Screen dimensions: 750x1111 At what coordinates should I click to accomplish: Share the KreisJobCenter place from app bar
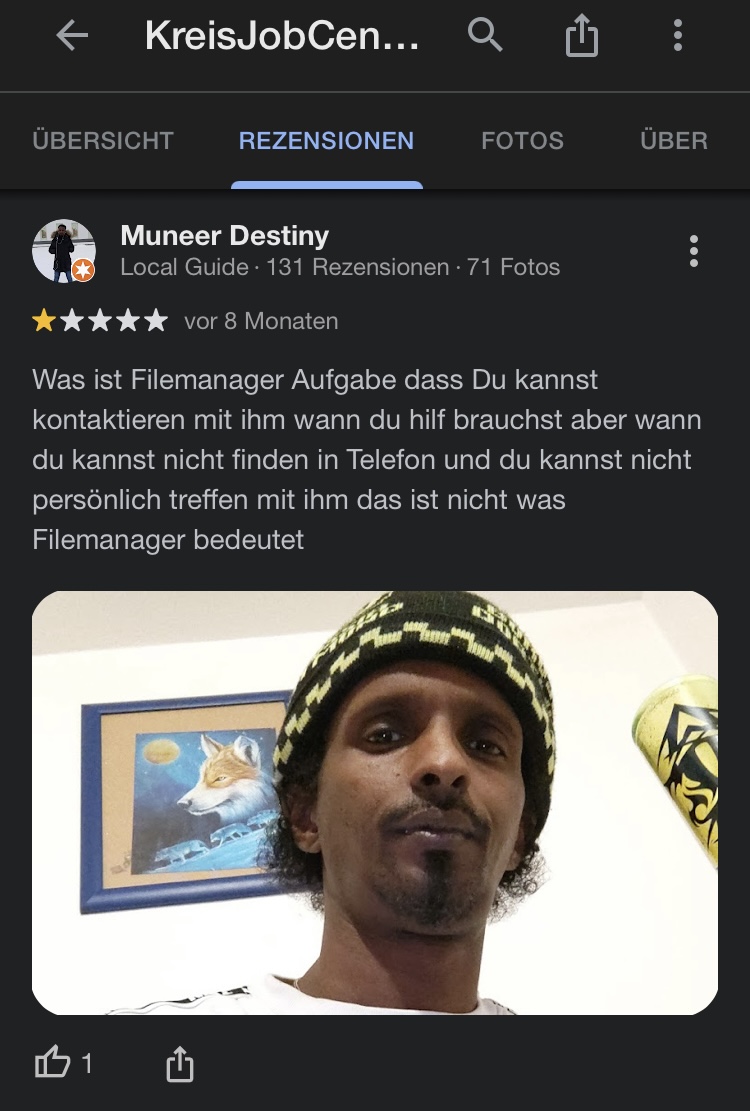(x=581, y=38)
